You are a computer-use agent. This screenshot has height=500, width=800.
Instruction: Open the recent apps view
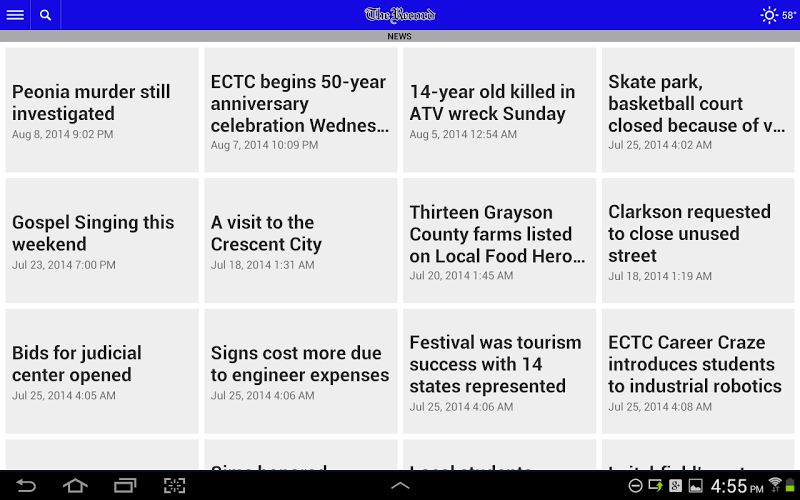(x=125, y=486)
